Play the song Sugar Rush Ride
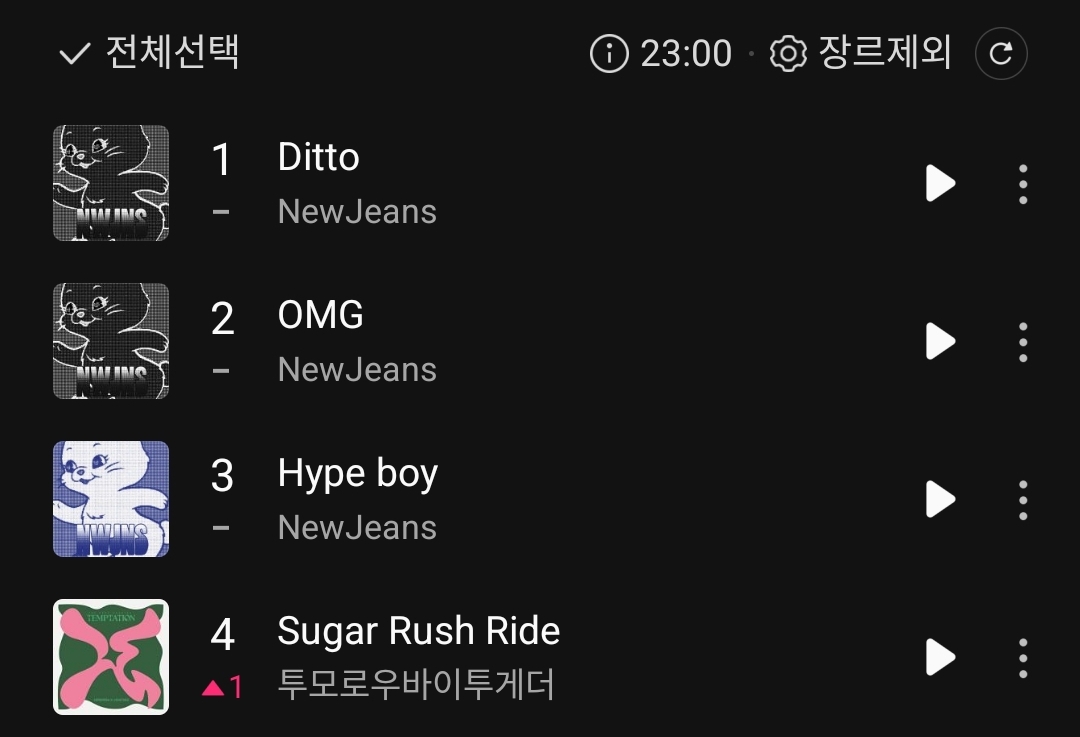 940,657
